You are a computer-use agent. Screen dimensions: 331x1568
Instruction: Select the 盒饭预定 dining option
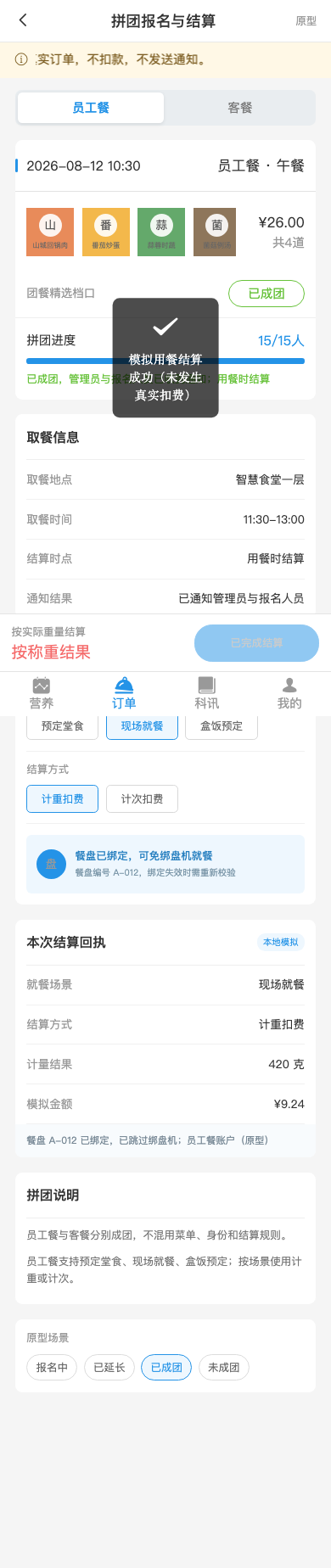222,726
